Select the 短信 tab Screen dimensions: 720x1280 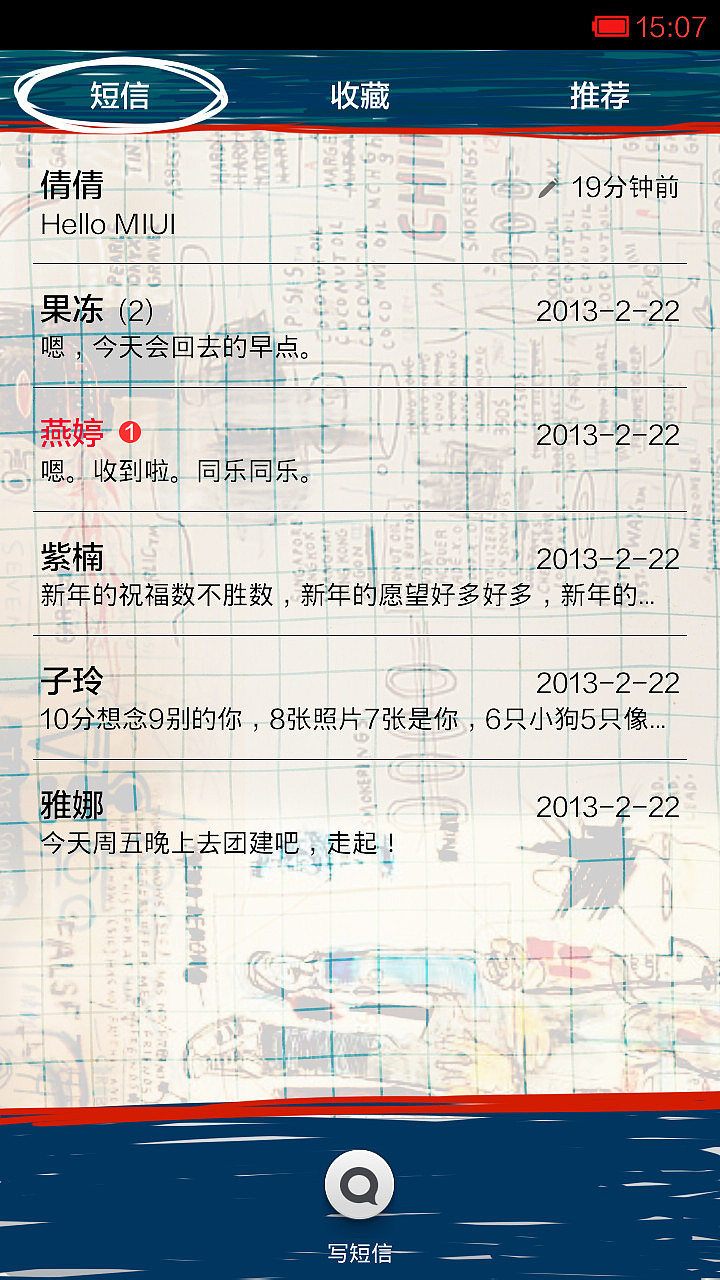120,96
